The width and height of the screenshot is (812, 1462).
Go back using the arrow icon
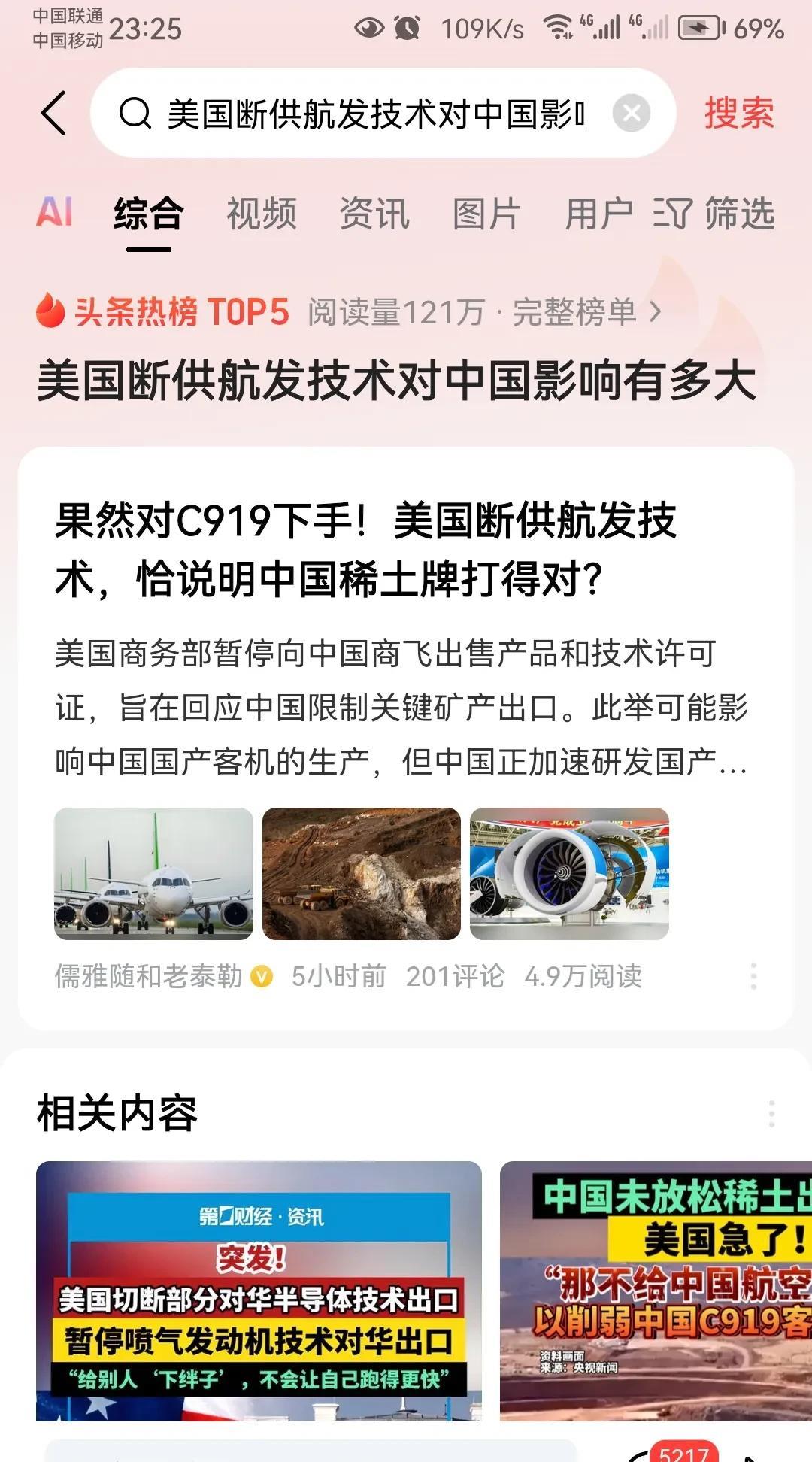point(53,114)
